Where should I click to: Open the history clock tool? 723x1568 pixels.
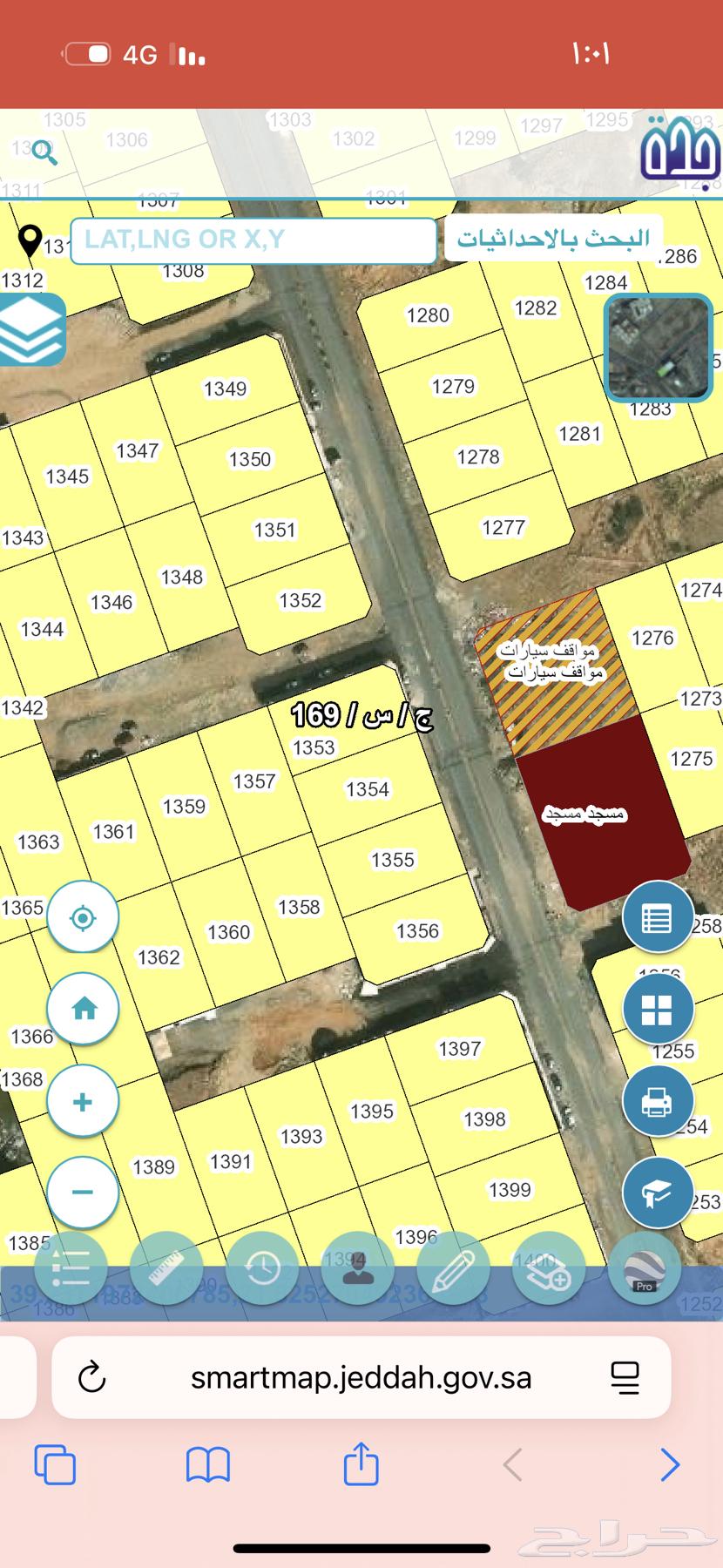pos(262,1269)
